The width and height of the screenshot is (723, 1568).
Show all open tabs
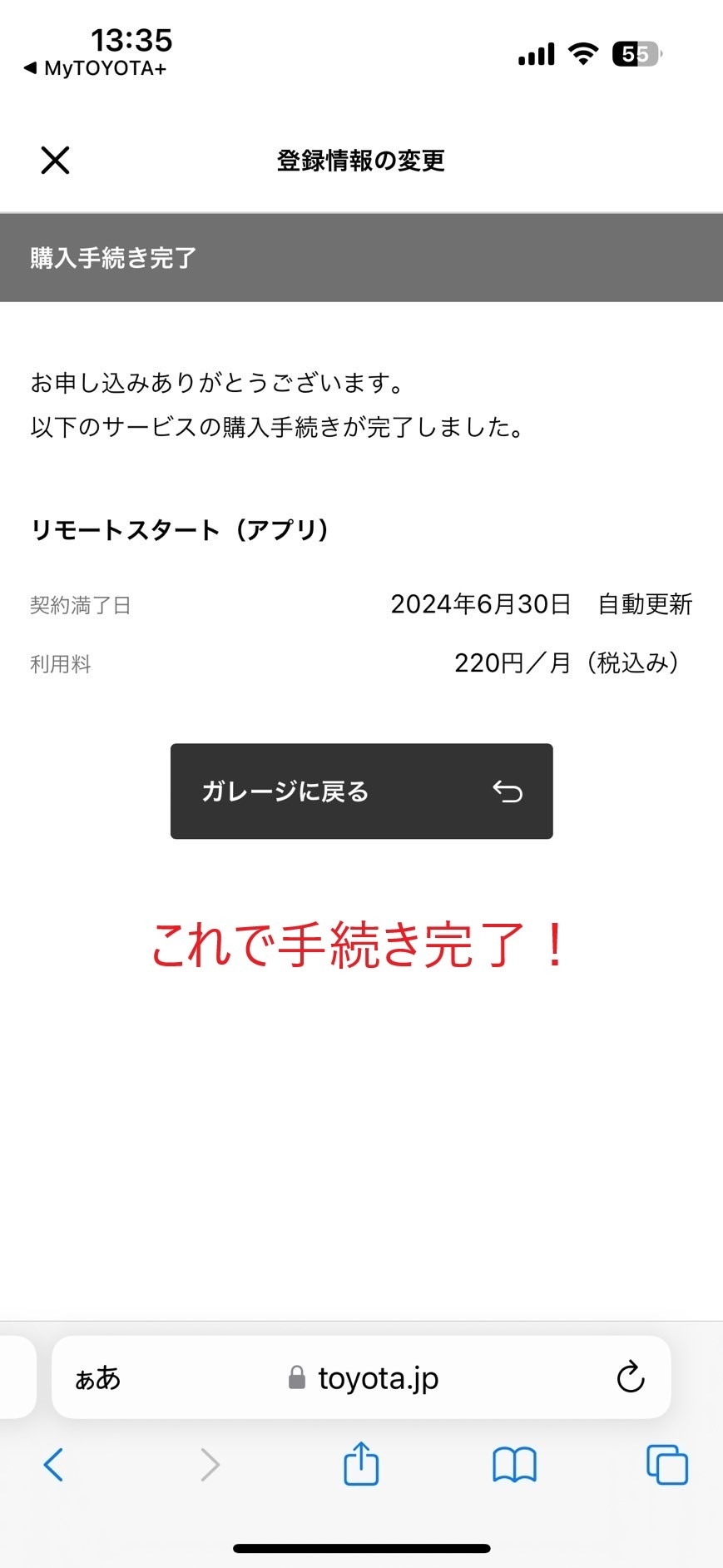[667, 1465]
